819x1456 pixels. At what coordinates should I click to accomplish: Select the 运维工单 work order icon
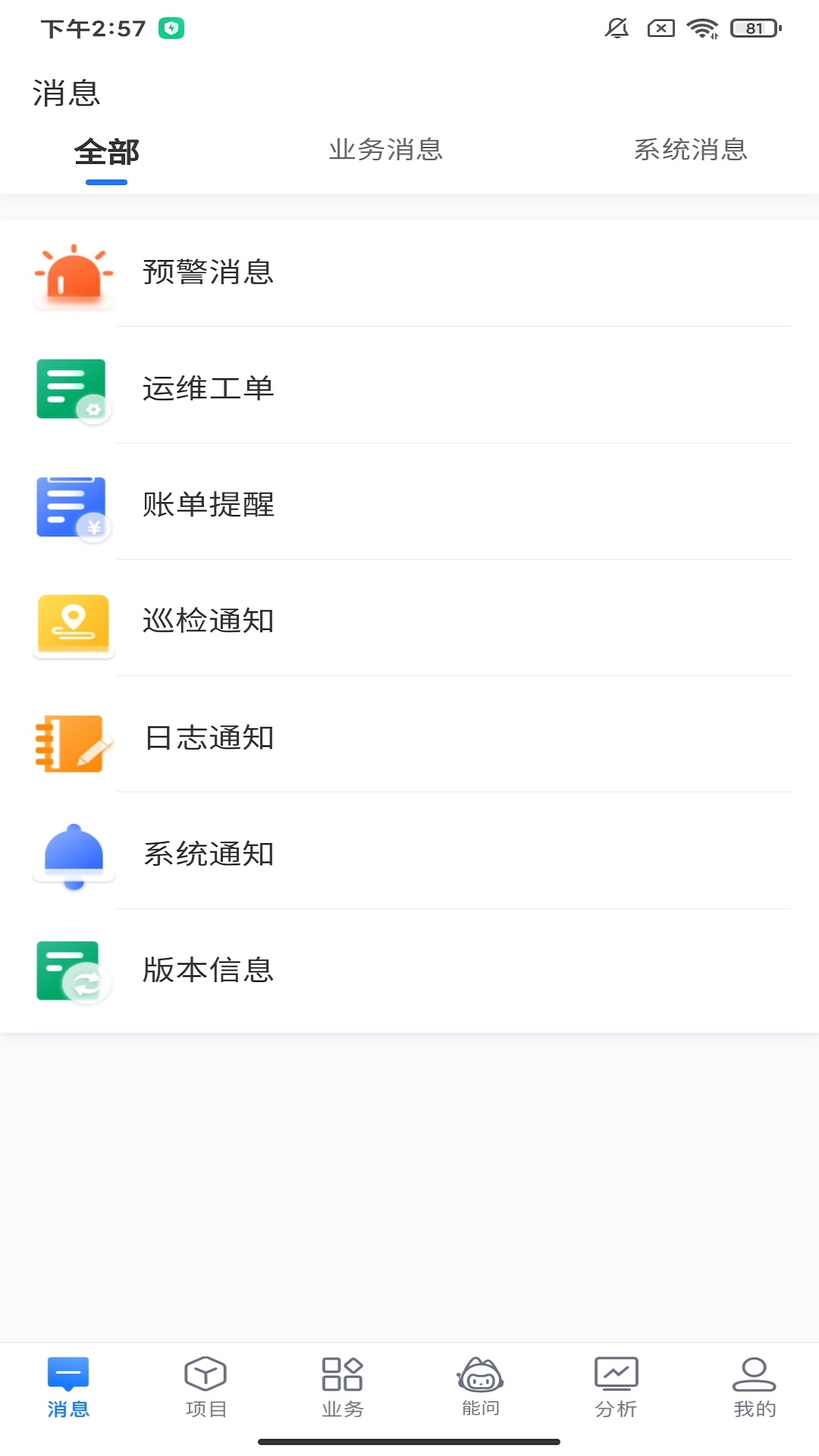(73, 389)
